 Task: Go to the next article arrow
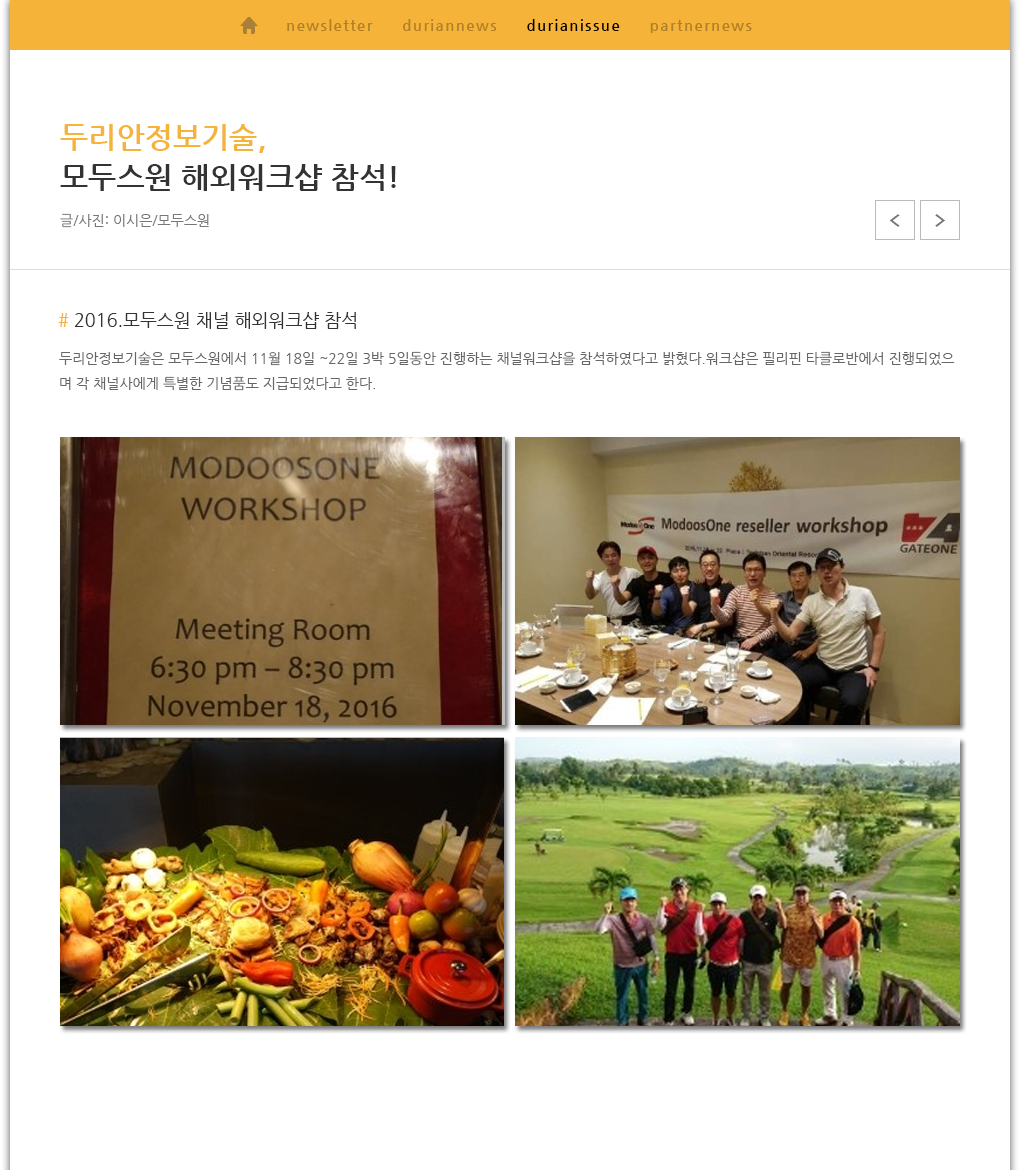pyautogui.click(x=939, y=220)
